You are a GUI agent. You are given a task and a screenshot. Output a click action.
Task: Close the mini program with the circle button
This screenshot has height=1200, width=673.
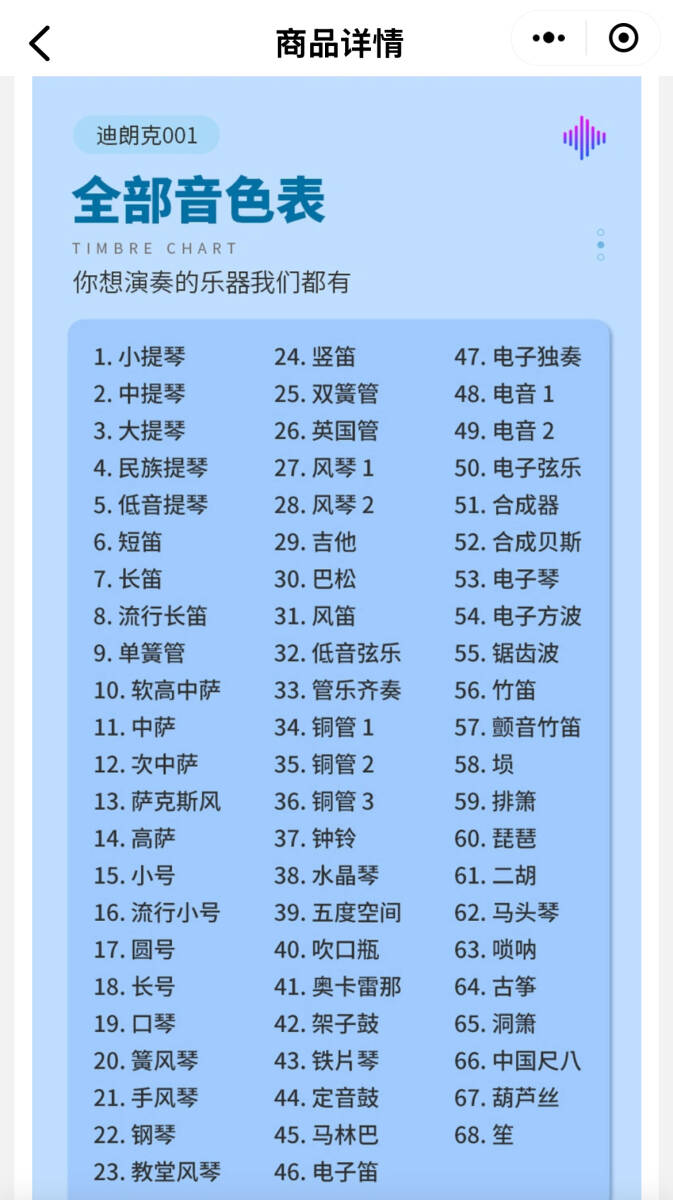[x=623, y=39]
